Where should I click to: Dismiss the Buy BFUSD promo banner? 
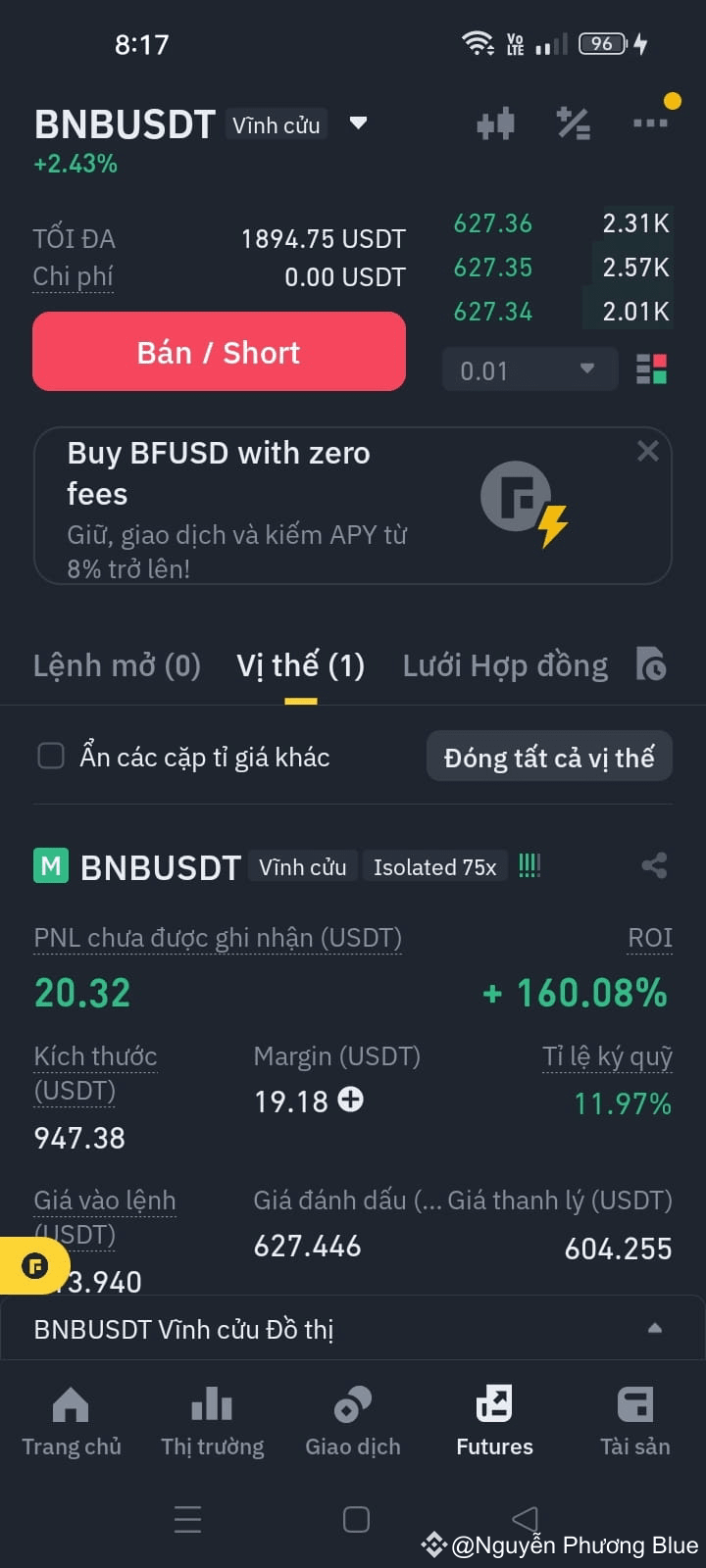point(647,451)
